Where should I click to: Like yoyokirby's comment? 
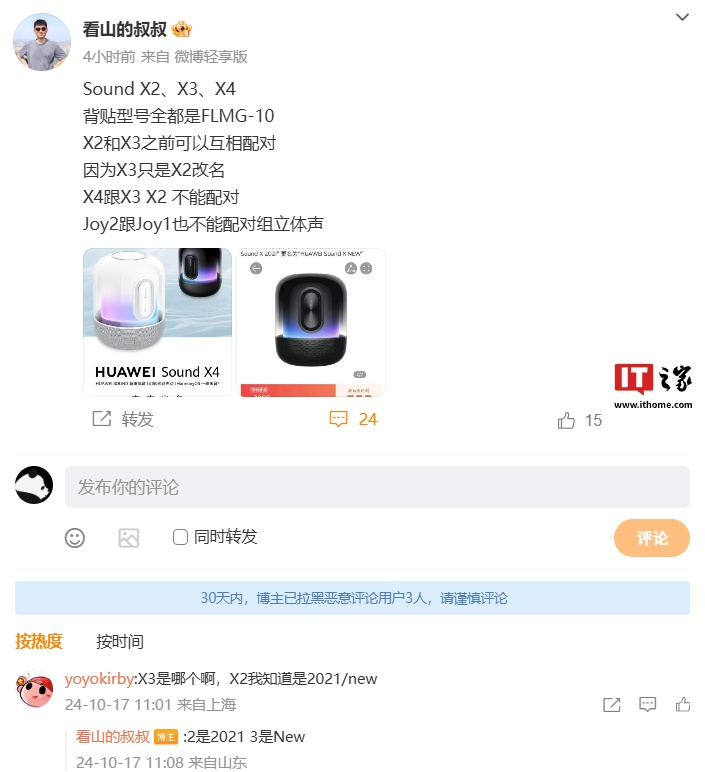[x=683, y=705]
